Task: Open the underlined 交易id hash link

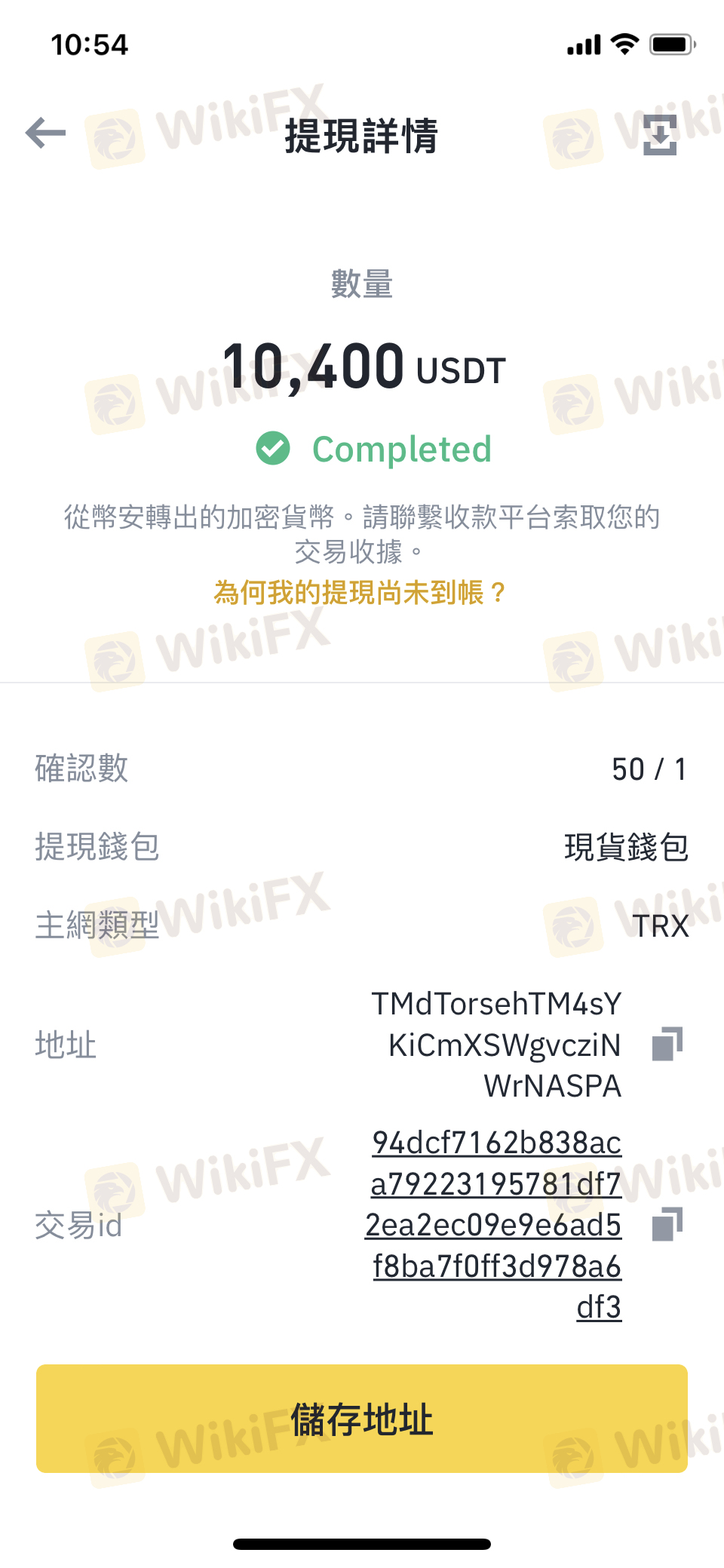Action: 494,1225
